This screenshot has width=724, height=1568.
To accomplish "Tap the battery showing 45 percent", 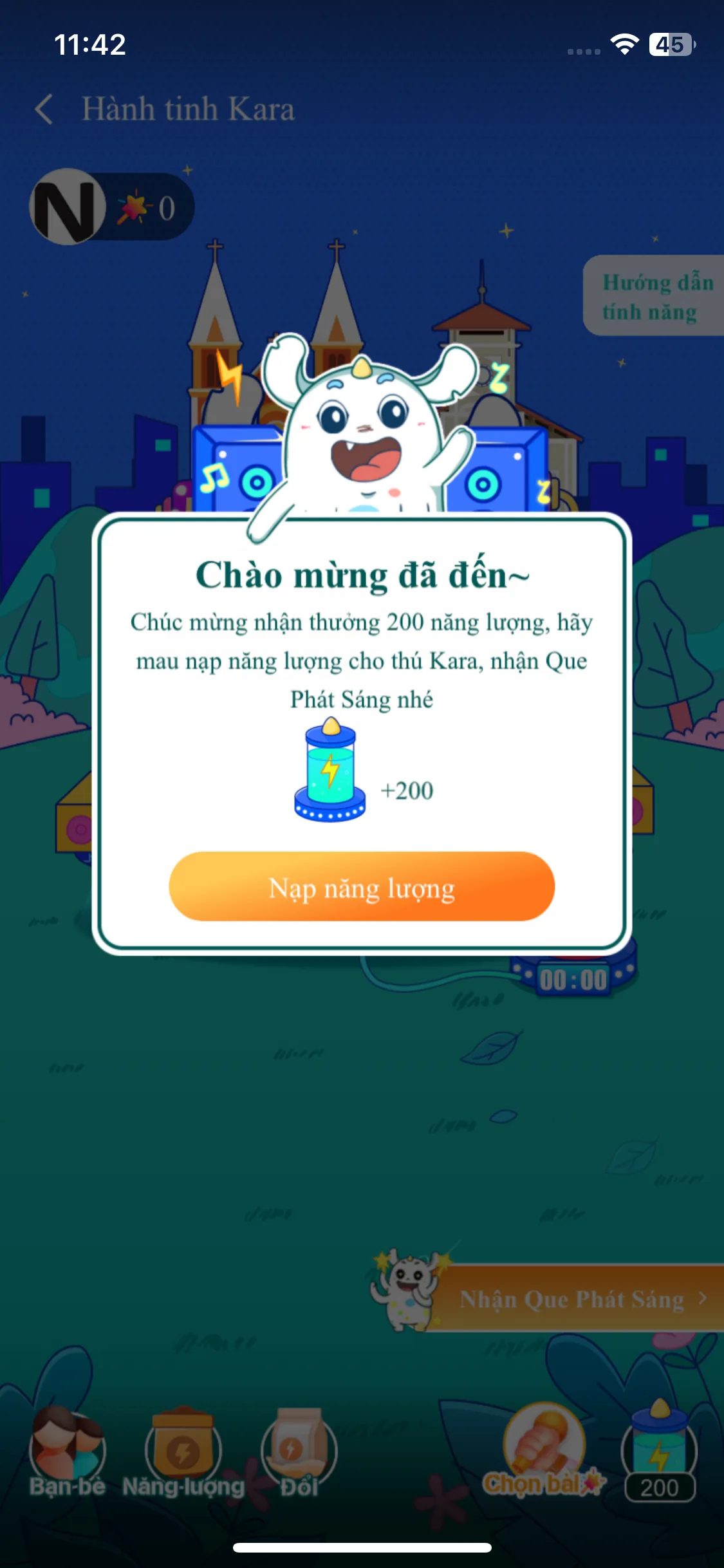I will (671, 45).
